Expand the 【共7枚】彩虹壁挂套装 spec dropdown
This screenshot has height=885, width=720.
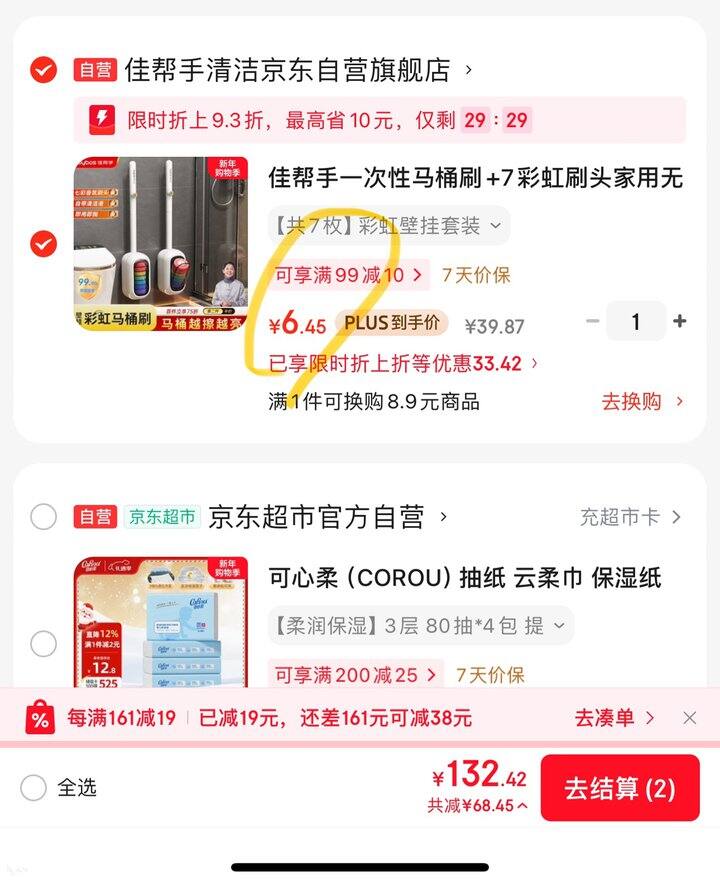coord(389,227)
